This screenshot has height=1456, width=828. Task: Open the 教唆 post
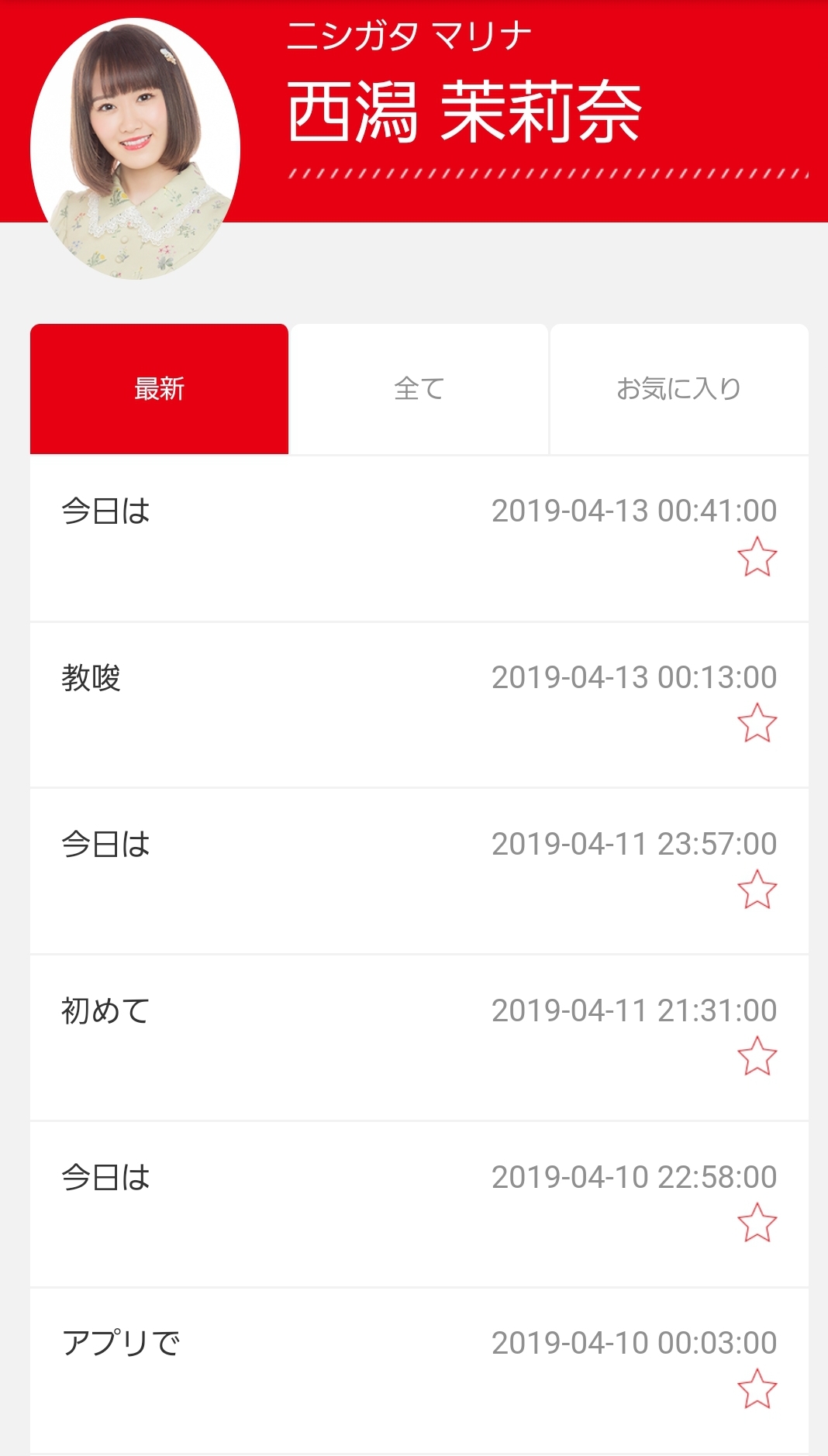click(419, 705)
